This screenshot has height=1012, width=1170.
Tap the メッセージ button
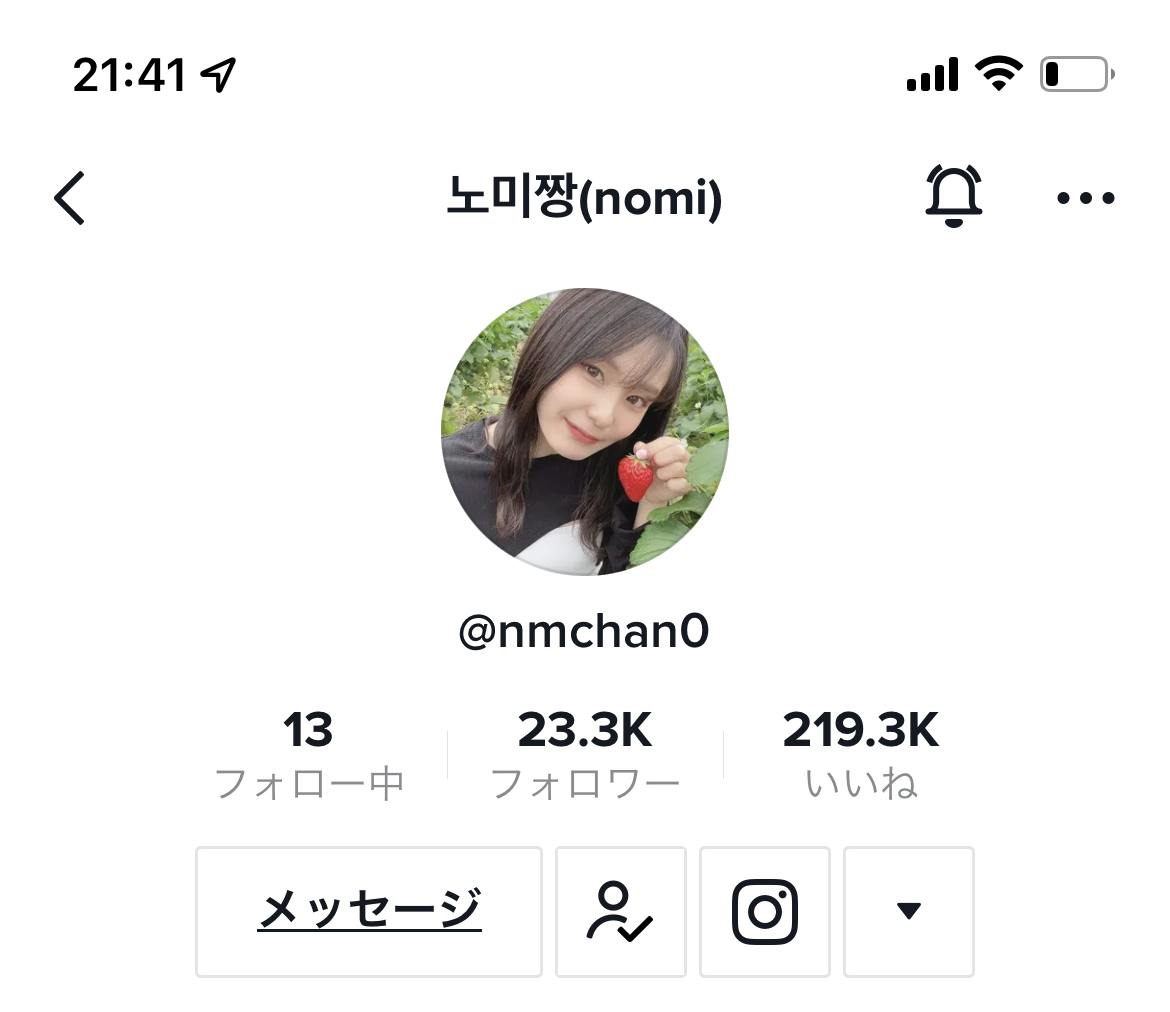point(369,911)
